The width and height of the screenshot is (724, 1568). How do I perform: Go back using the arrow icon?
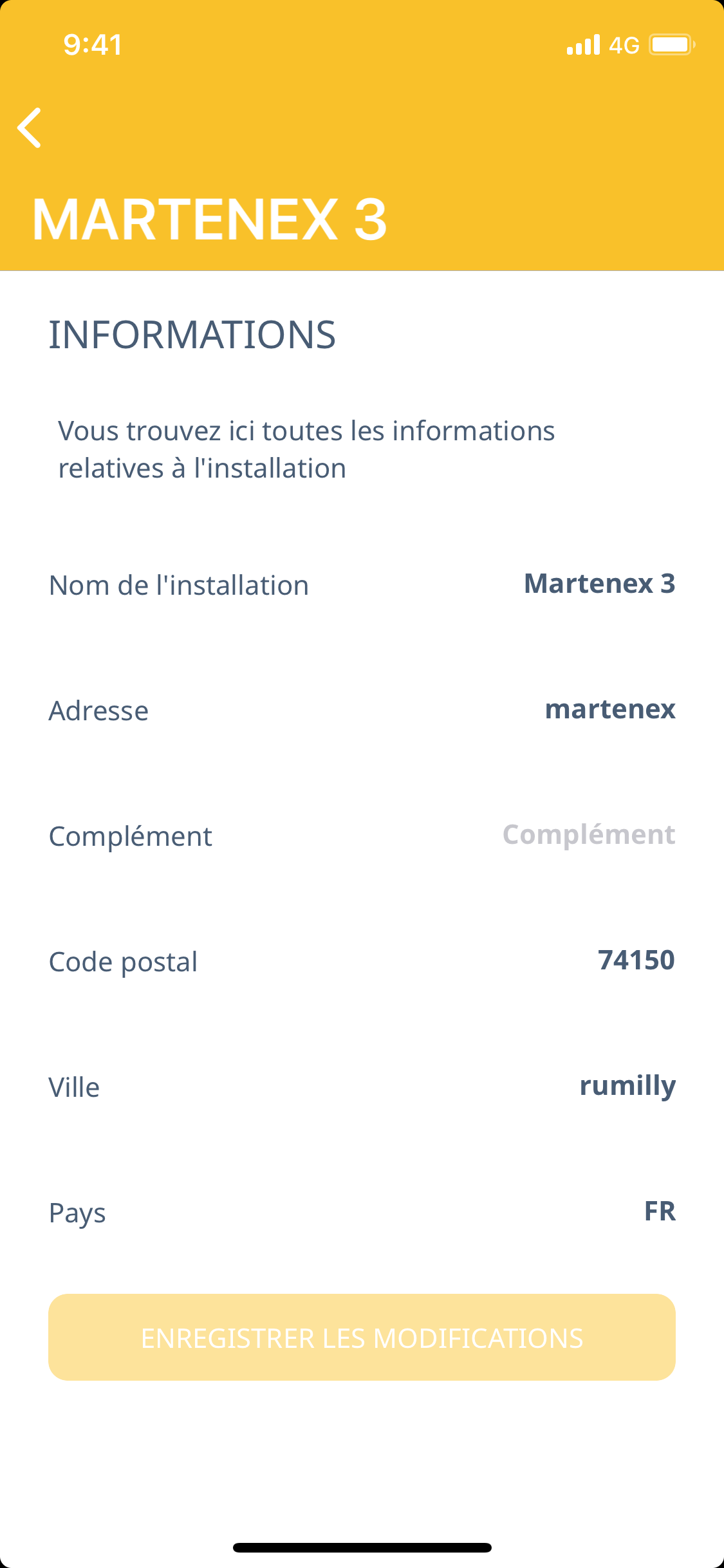coord(30,127)
